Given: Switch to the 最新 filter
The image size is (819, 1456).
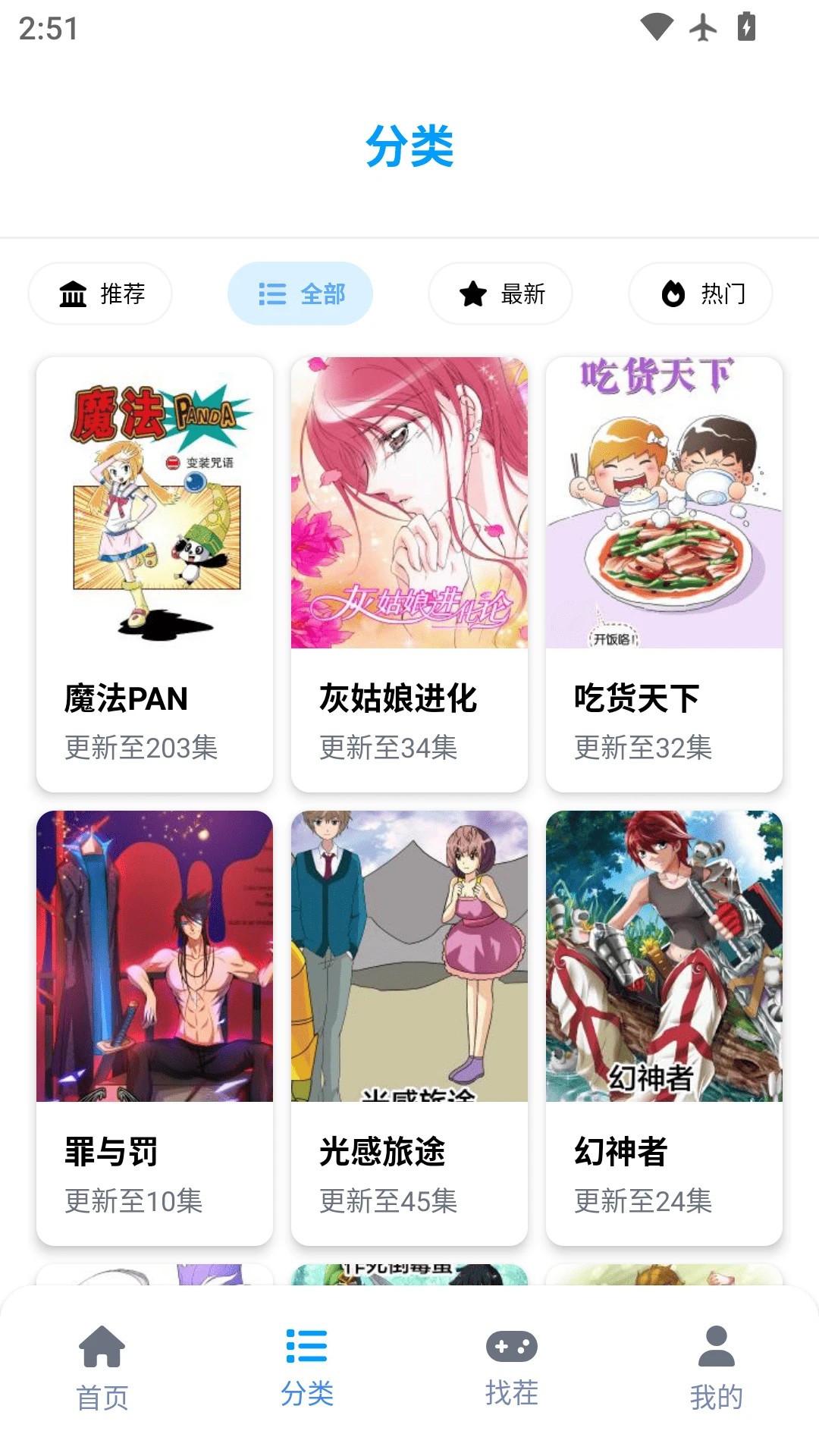Looking at the screenshot, I should [500, 293].
